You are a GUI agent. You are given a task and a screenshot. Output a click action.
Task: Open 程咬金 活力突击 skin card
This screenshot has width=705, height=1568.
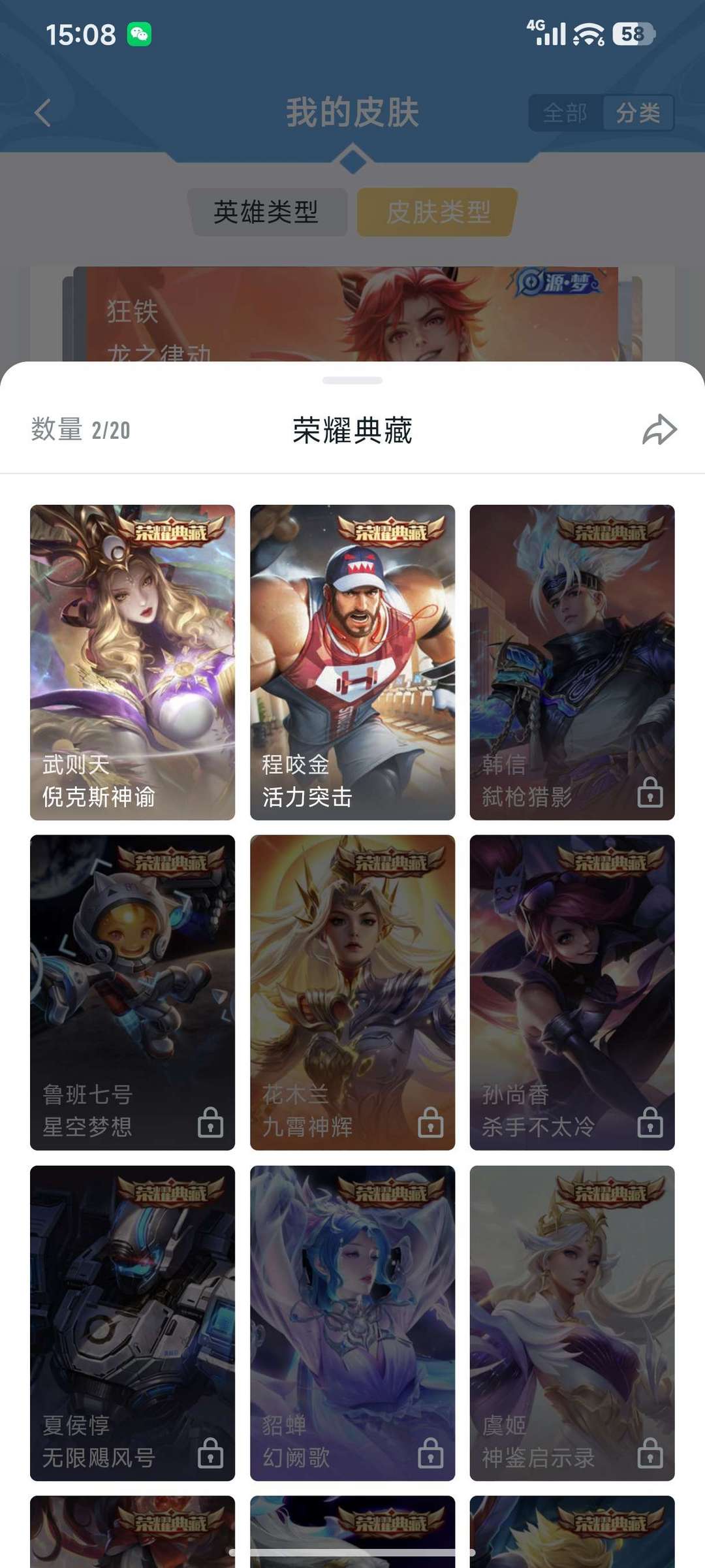[352, 662]
